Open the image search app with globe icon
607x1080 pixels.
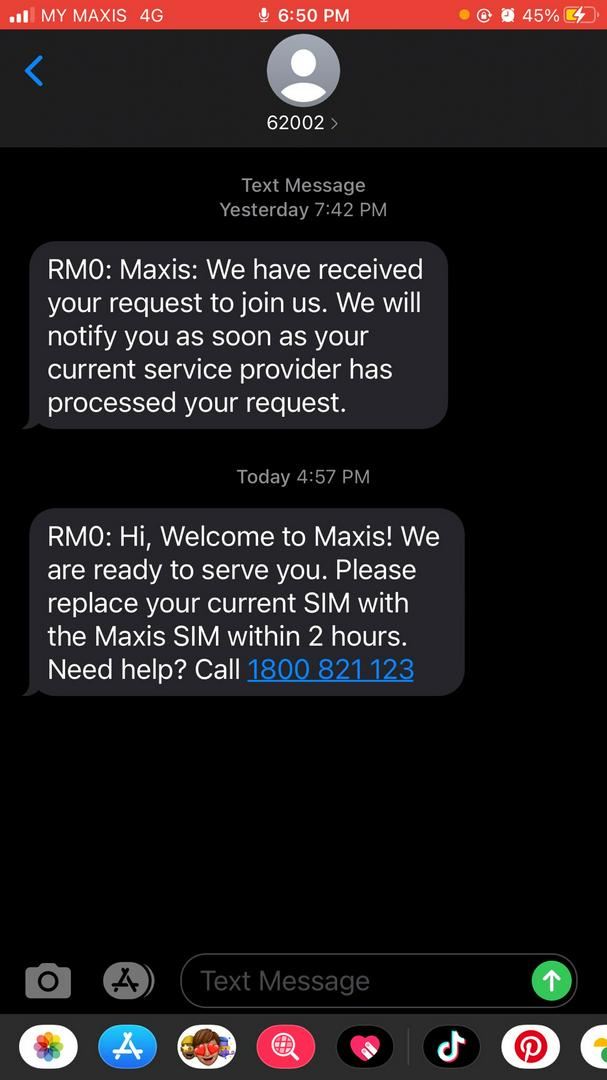pos(286,1047)
